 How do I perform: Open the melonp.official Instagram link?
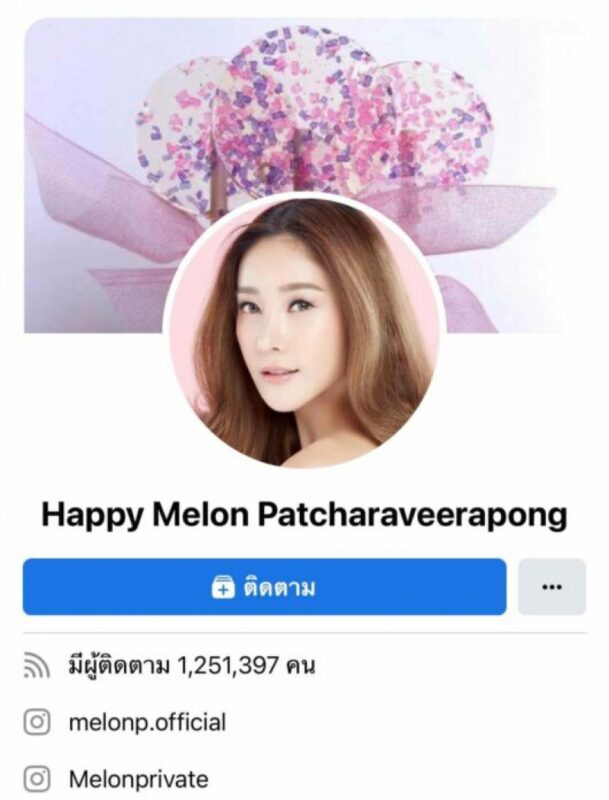coord(147,722)
